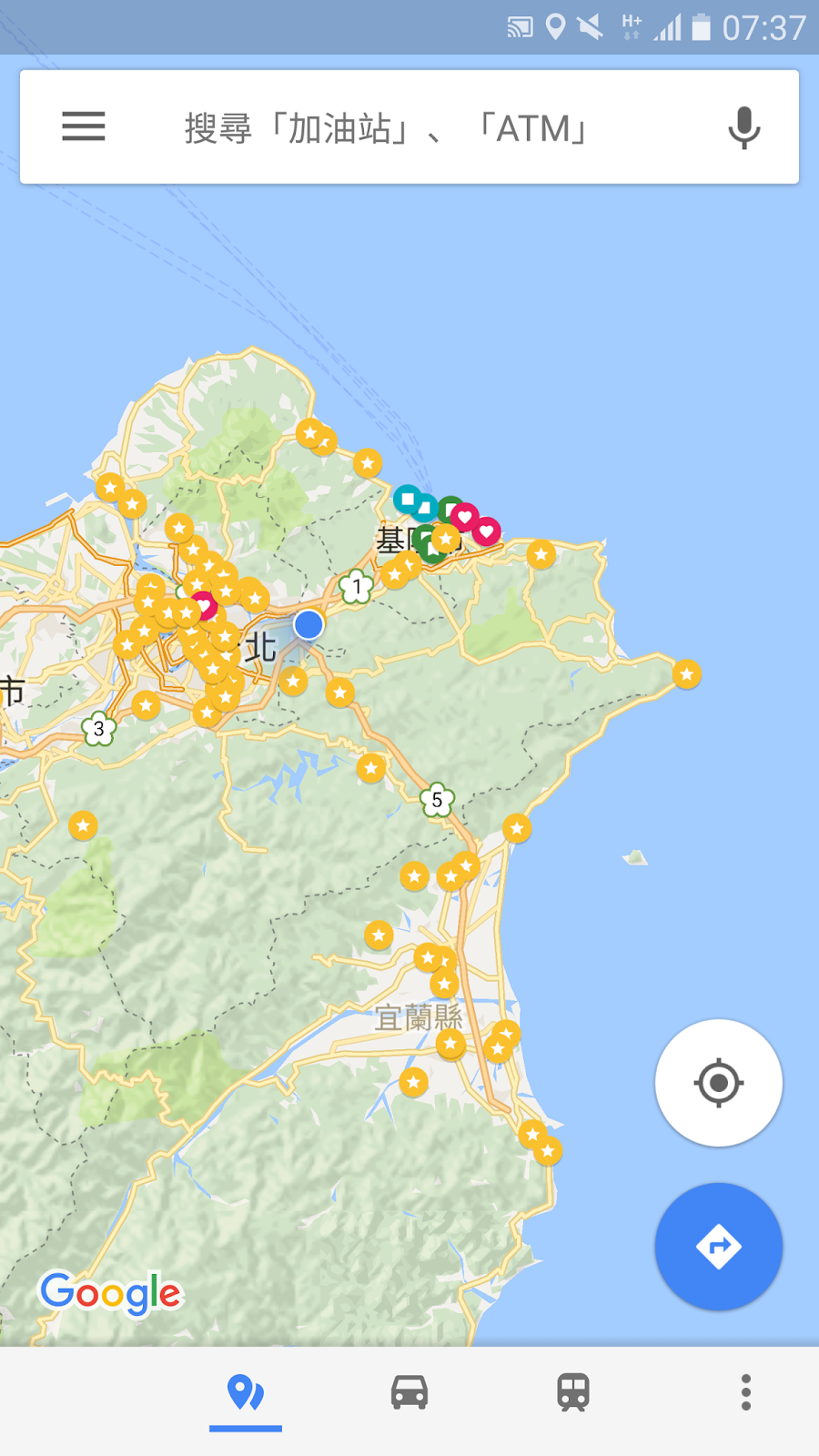Start voice search with the microphone
The image size is (819, 1456).
click(x=743, y=127)
